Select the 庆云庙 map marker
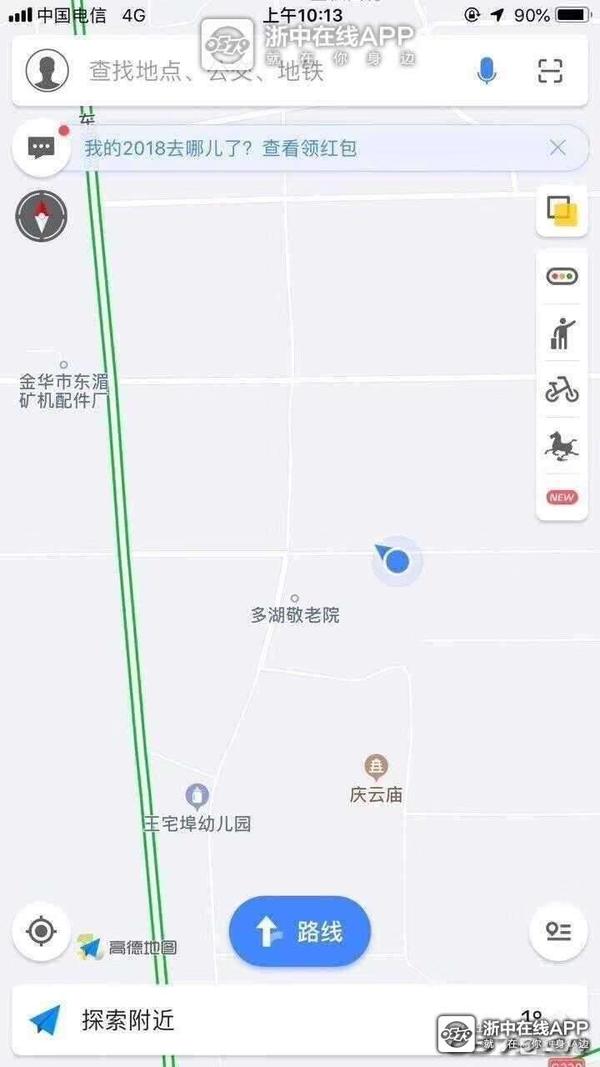This screenshot has height=1067, width=600. coord(376,768)
